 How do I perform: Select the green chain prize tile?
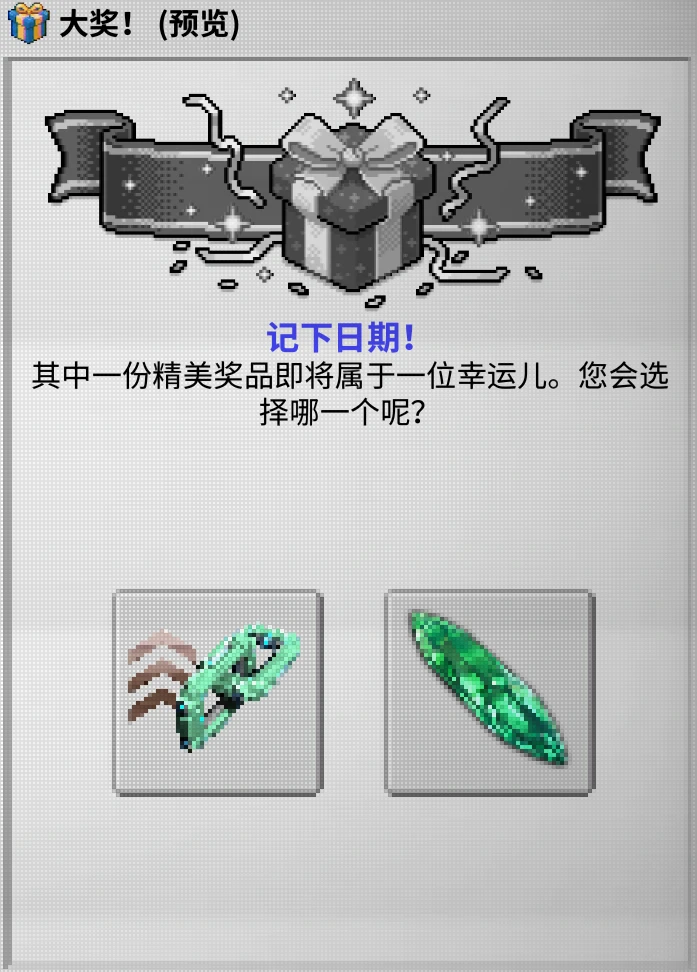217,693
